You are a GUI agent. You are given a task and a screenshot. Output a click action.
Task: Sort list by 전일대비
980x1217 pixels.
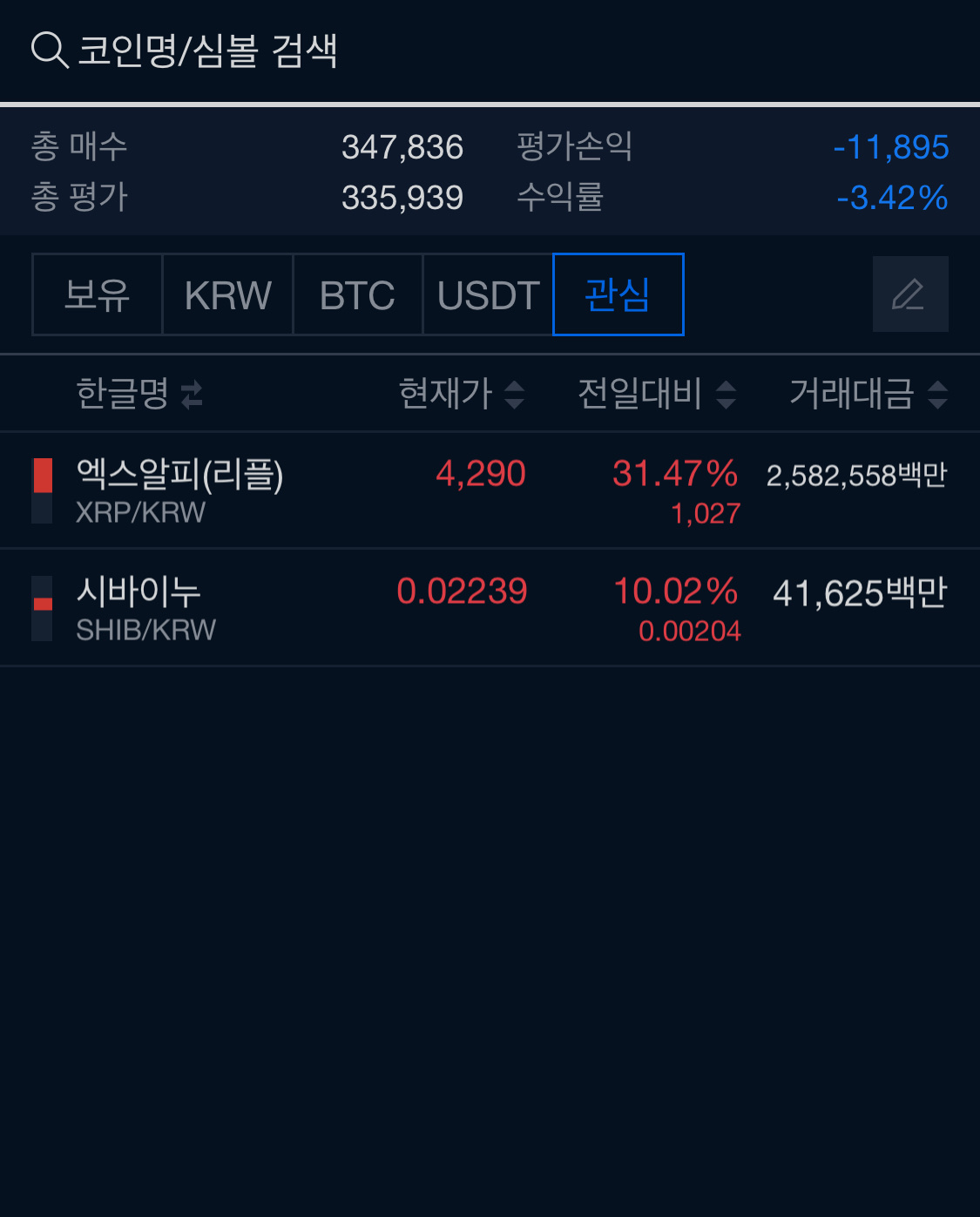pos(657,394)
